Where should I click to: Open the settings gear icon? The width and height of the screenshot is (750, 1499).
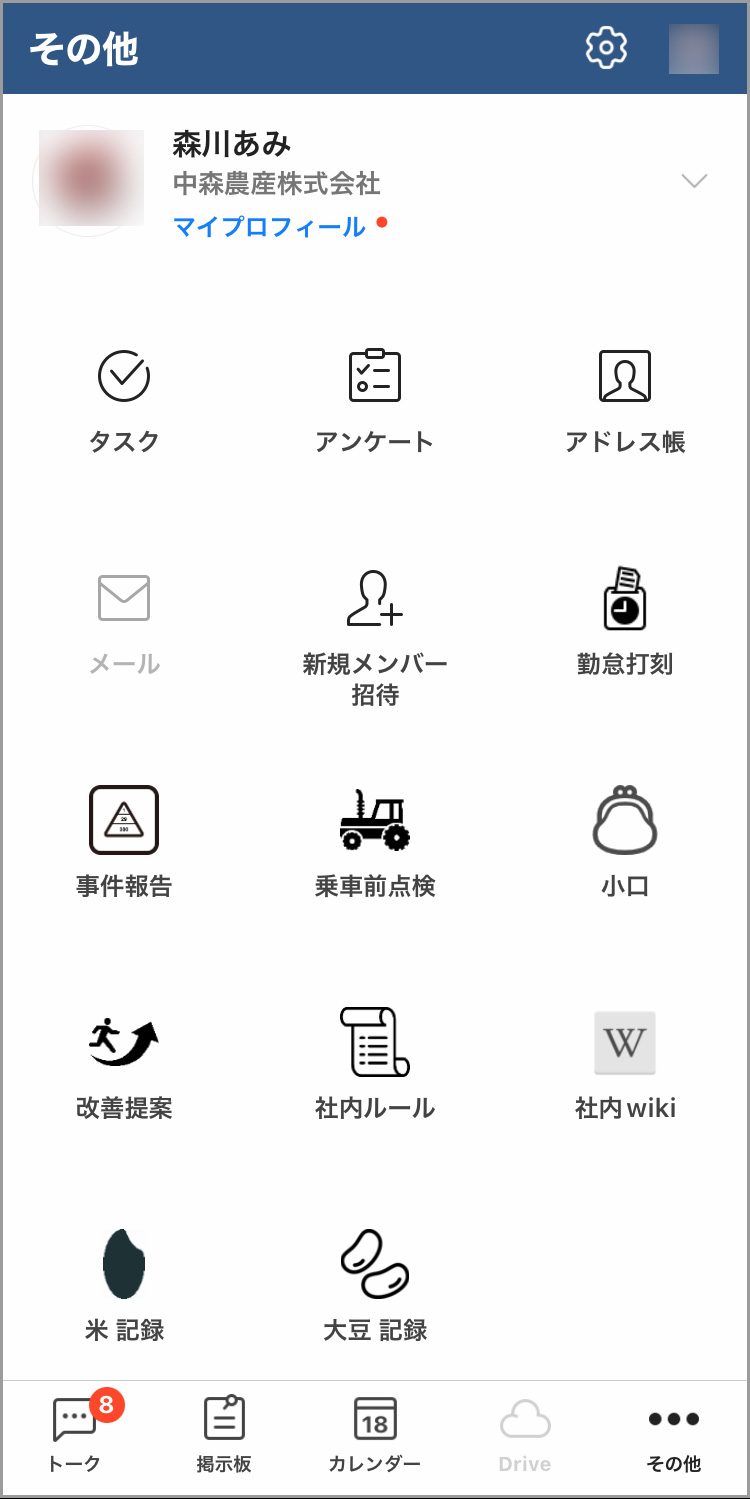point(606,48)
